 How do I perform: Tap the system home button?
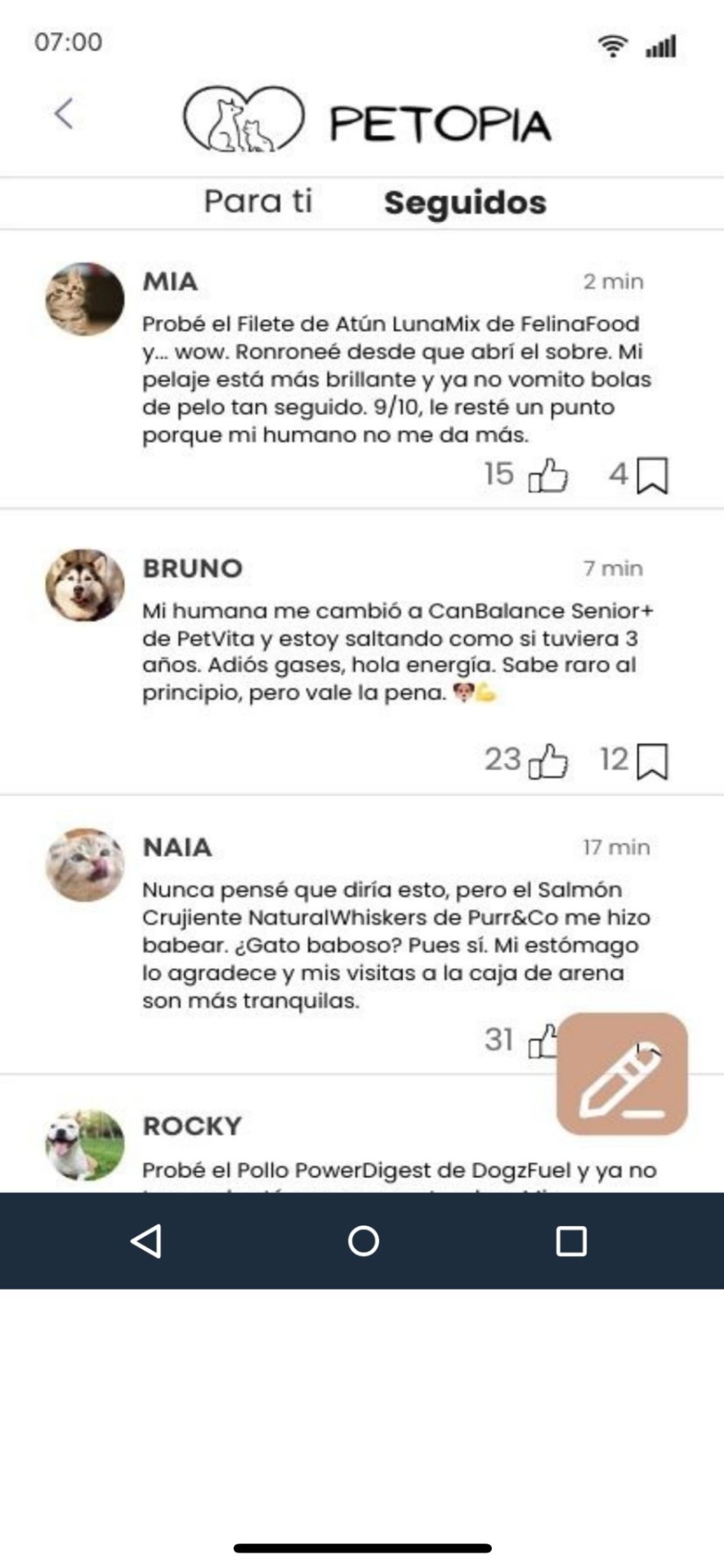pos(363,1241)
